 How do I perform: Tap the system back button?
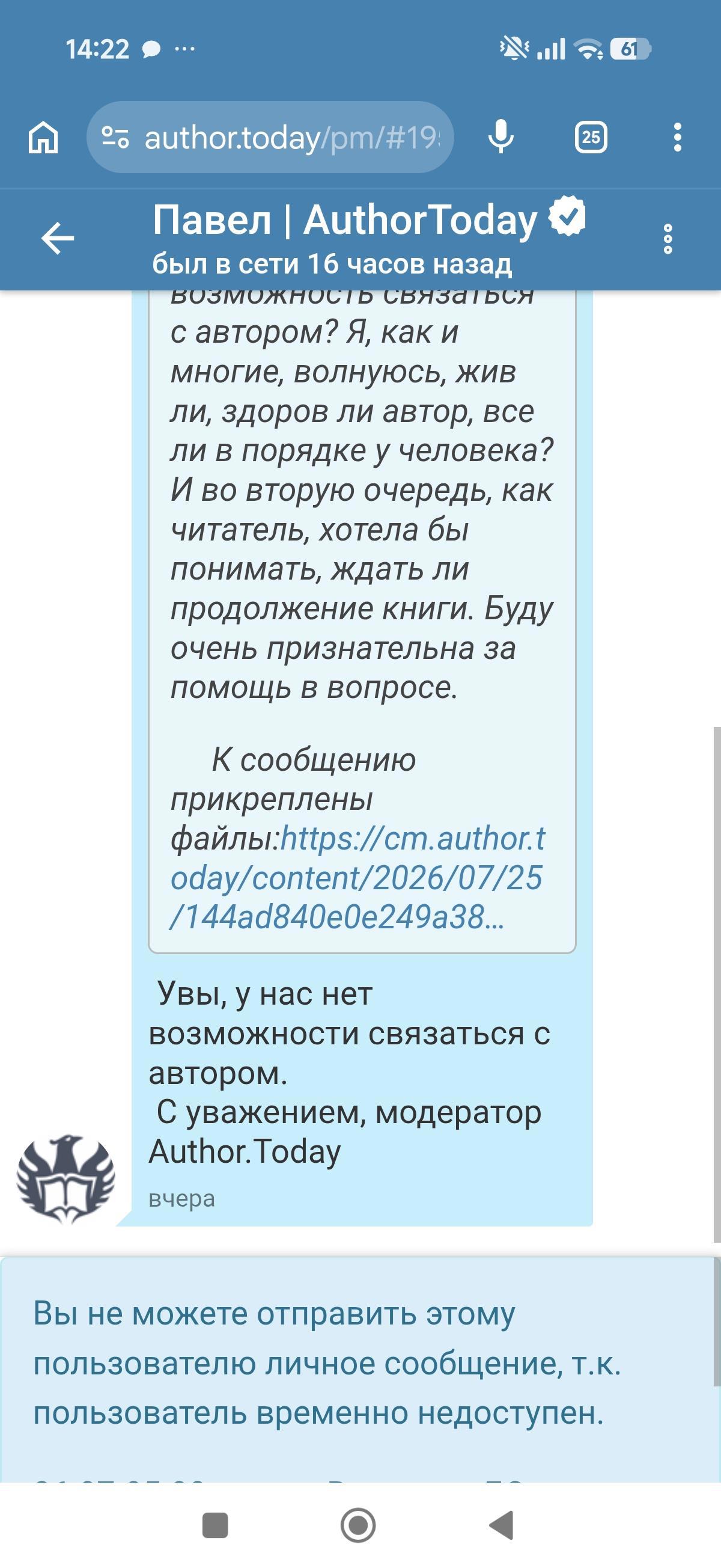pyautogui.click(x=502, y=1525)
